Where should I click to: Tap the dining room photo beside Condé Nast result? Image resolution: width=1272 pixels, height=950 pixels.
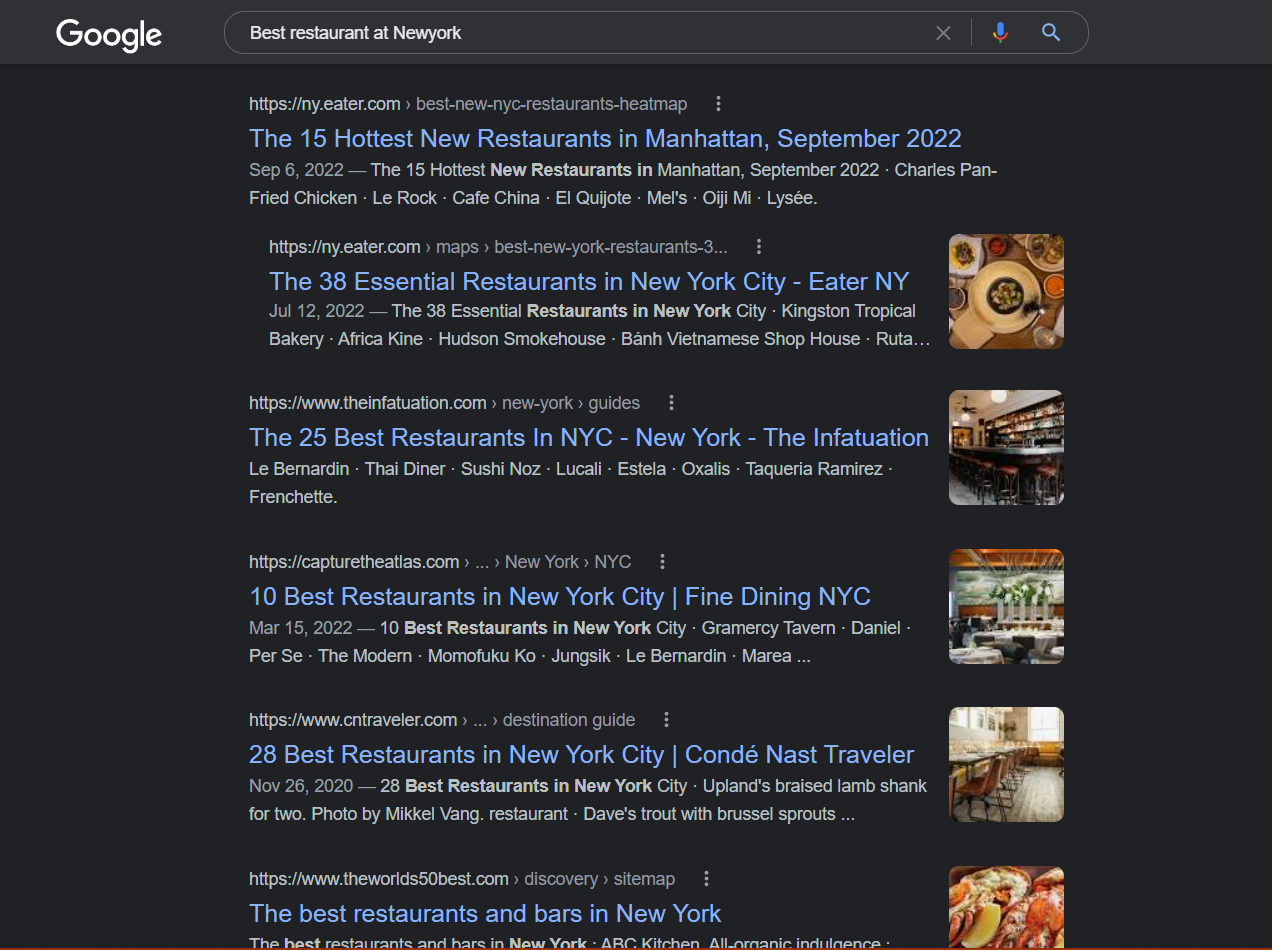pyautogui.click(x=1005, y=764)
